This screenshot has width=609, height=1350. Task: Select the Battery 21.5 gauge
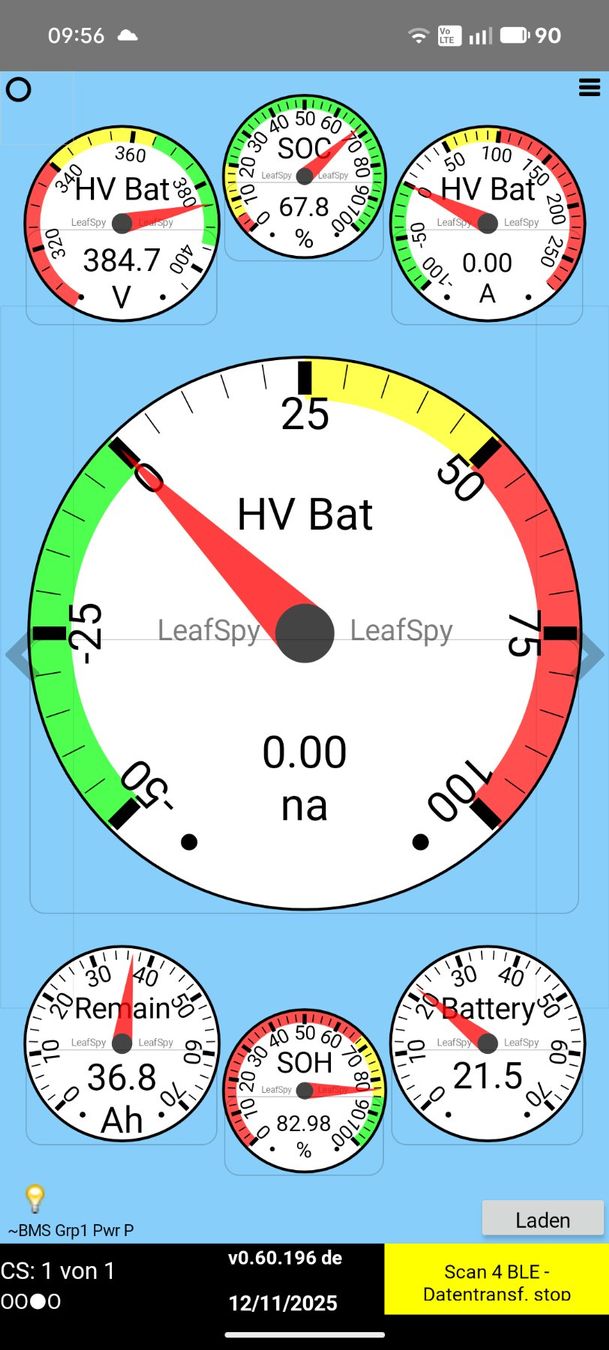point(487,1044)
